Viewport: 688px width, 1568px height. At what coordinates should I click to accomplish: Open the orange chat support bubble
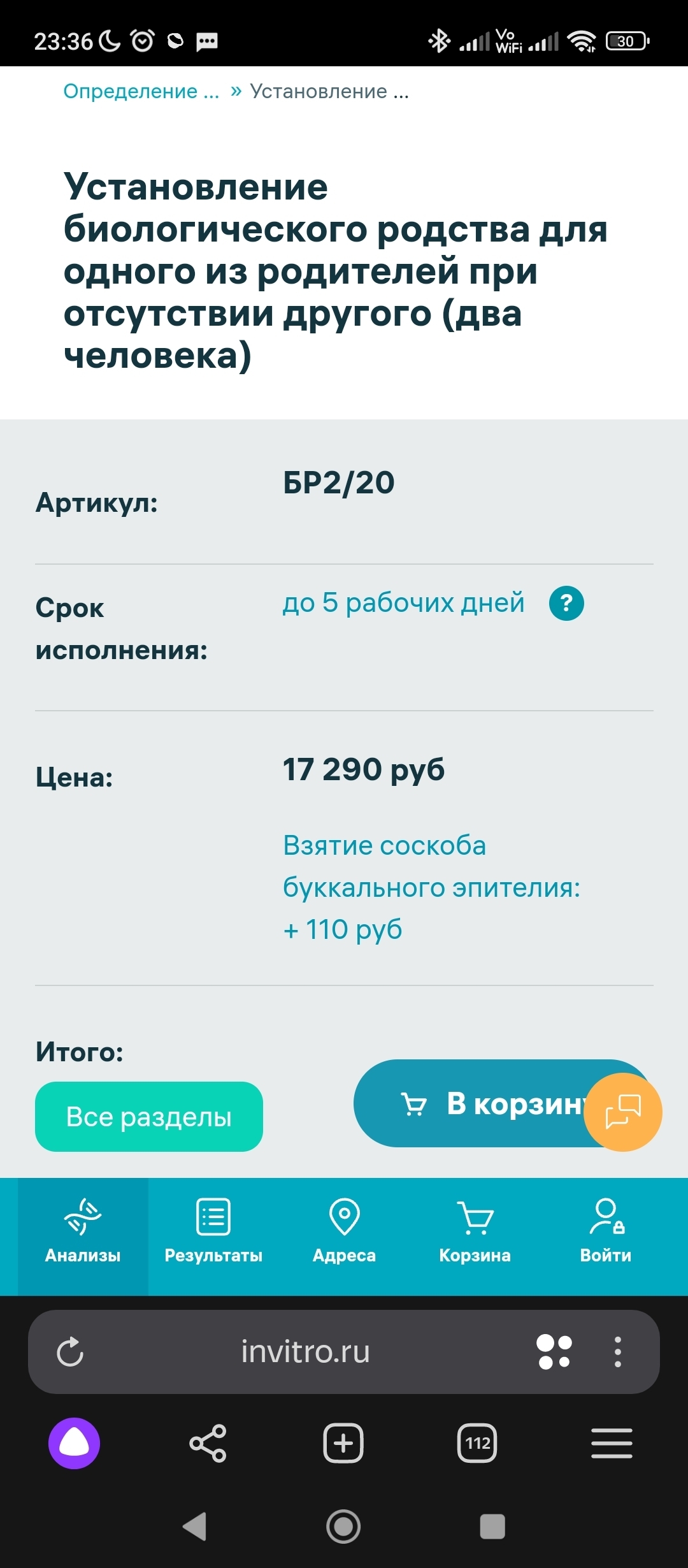pyautogui.click(x=623, y=1112)
